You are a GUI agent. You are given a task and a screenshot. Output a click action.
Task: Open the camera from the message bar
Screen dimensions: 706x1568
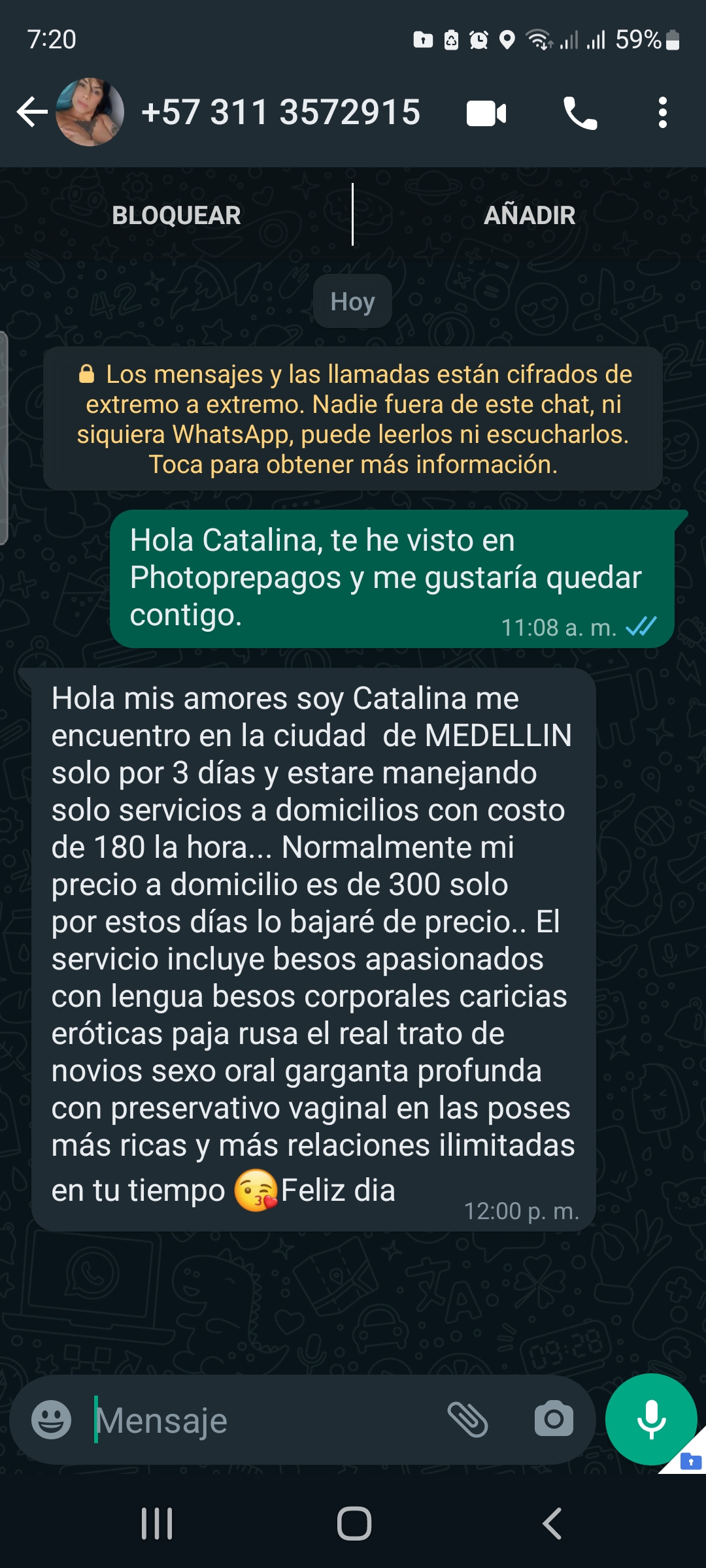(554, 1419)
